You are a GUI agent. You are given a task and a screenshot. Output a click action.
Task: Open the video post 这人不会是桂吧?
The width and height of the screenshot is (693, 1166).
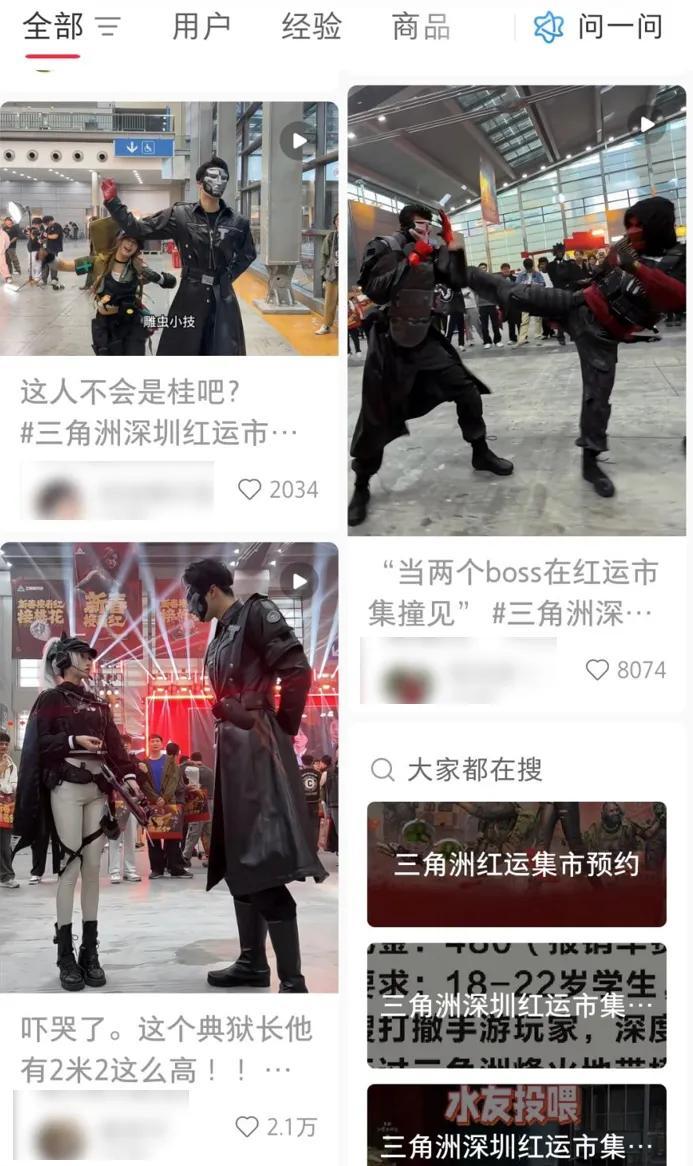click(169, 229)
